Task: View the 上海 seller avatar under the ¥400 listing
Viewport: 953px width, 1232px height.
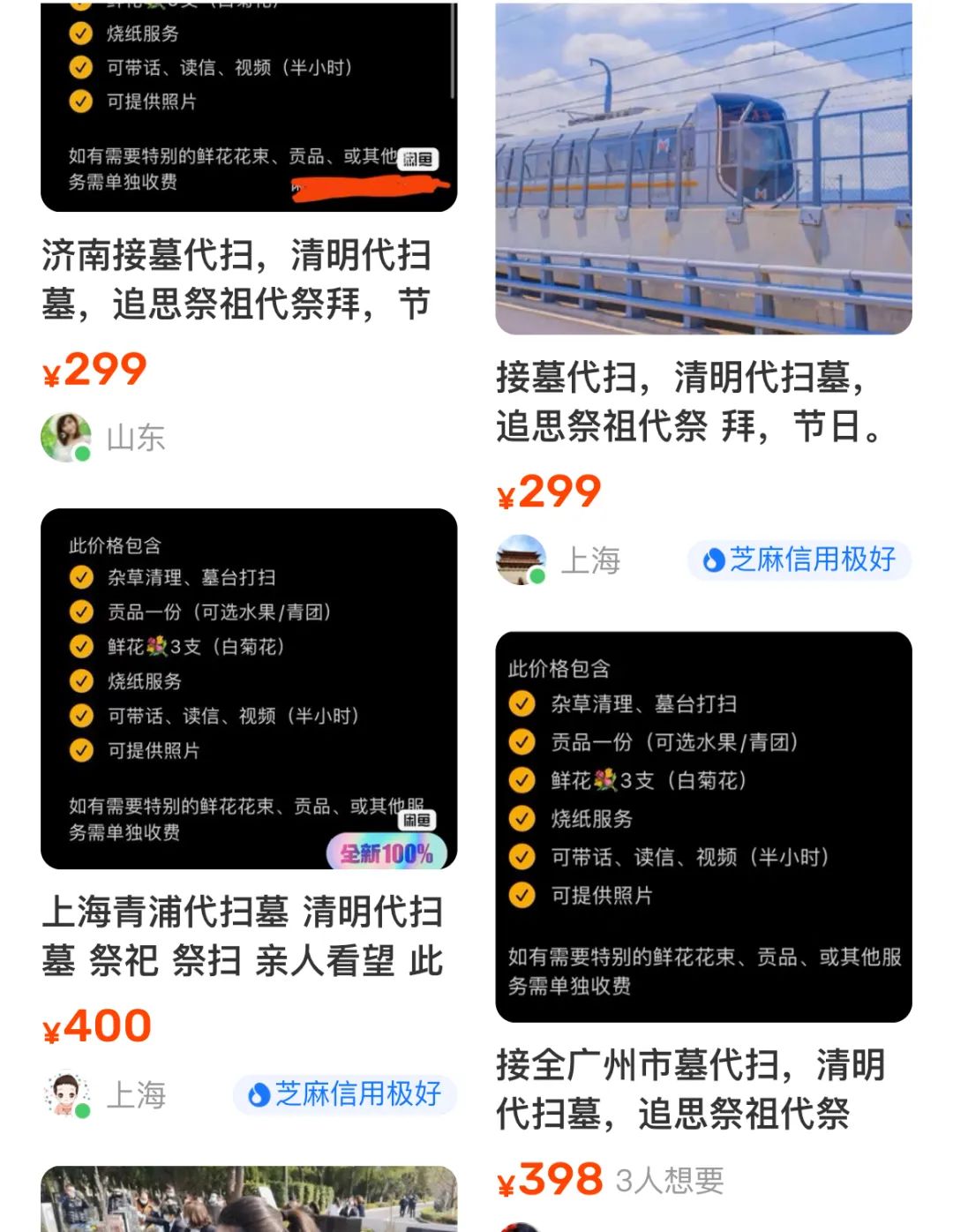Action: [x=68, y=1094]
